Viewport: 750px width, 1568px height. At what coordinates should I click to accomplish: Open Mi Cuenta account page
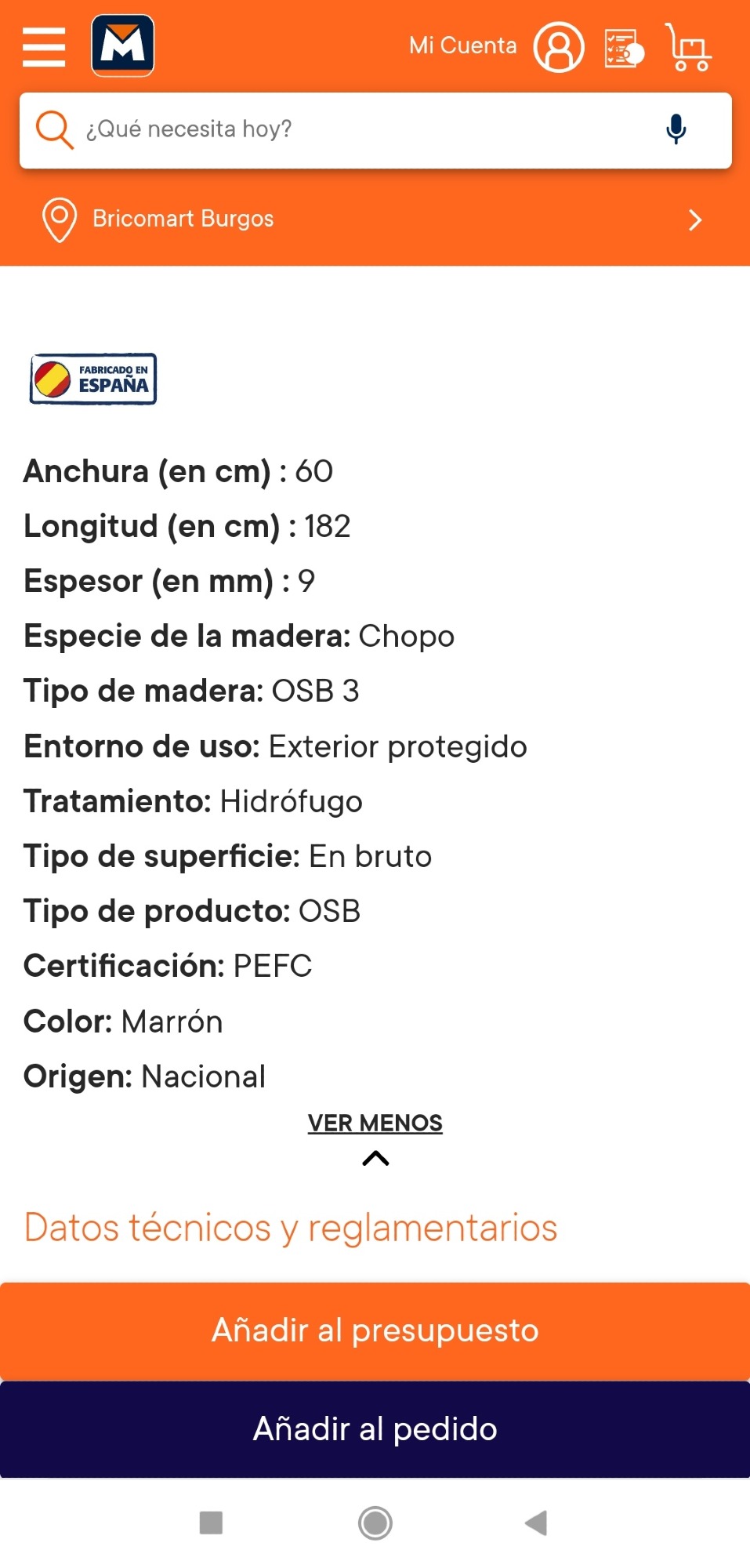pyautogui.click(x=496, y=46)
